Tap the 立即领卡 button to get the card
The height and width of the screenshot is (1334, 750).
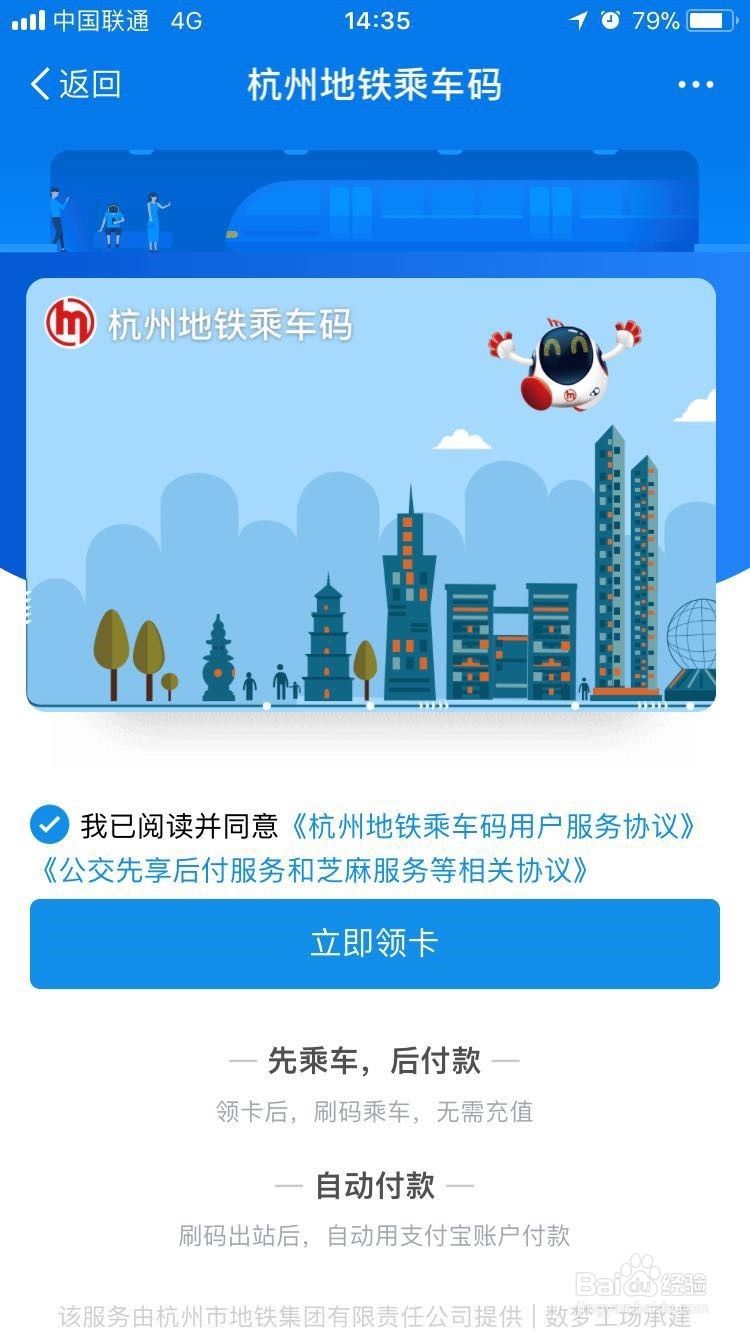point(374,943)
